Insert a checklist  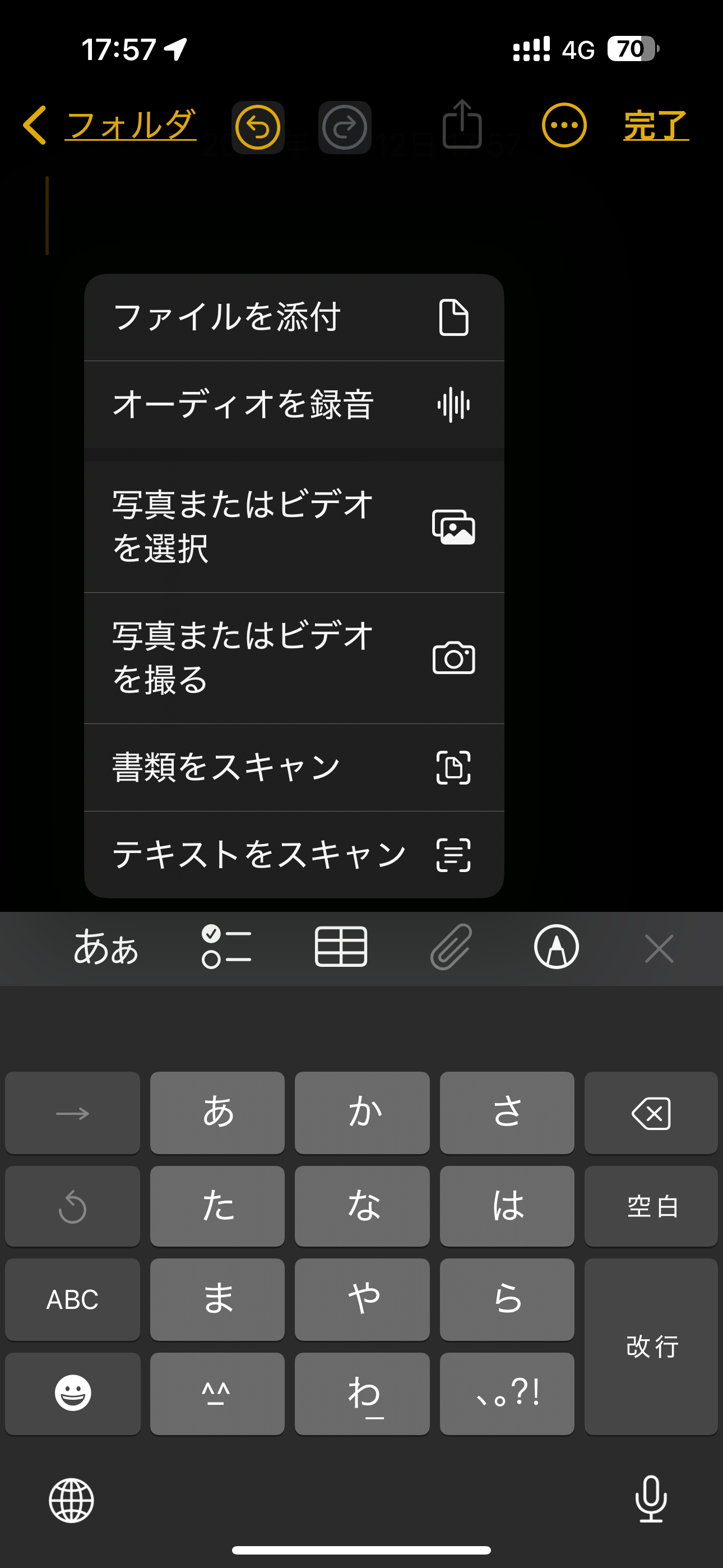point(226,948)
